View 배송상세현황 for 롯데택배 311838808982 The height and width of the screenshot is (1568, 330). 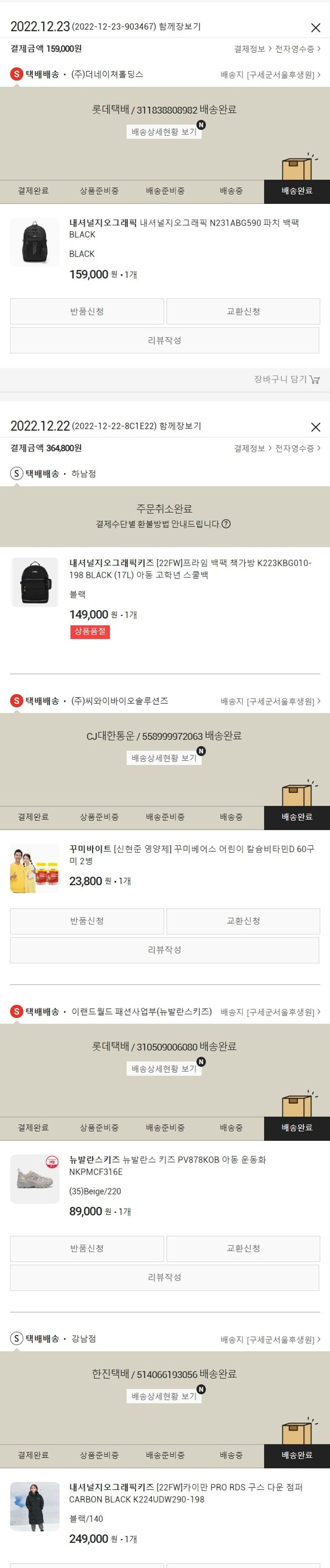tap(164, 132)
